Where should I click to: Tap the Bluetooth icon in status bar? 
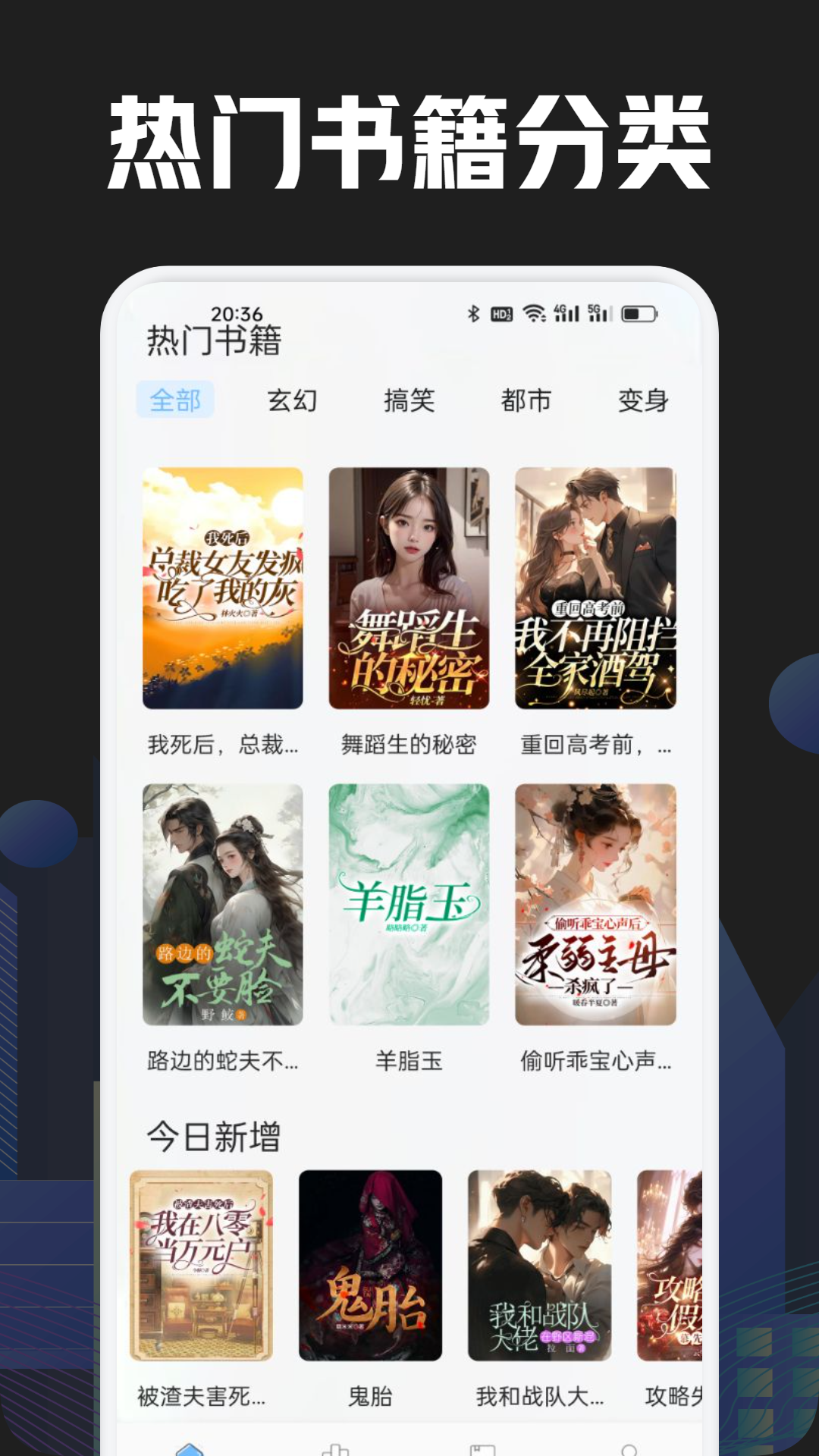click(x=474, y=312)
